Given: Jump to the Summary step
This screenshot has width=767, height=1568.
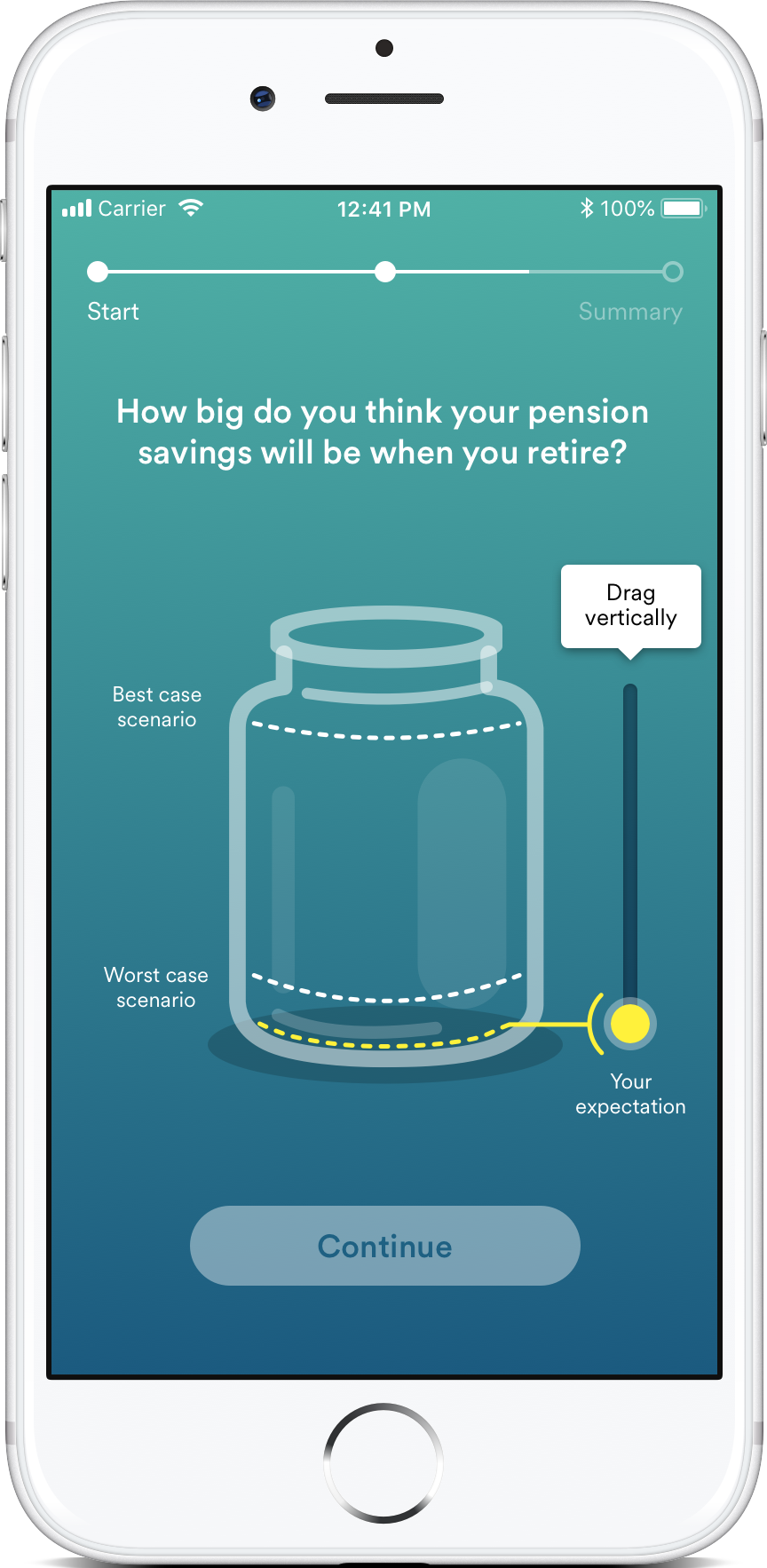Looking at the screenshot, I should (672, 272).
